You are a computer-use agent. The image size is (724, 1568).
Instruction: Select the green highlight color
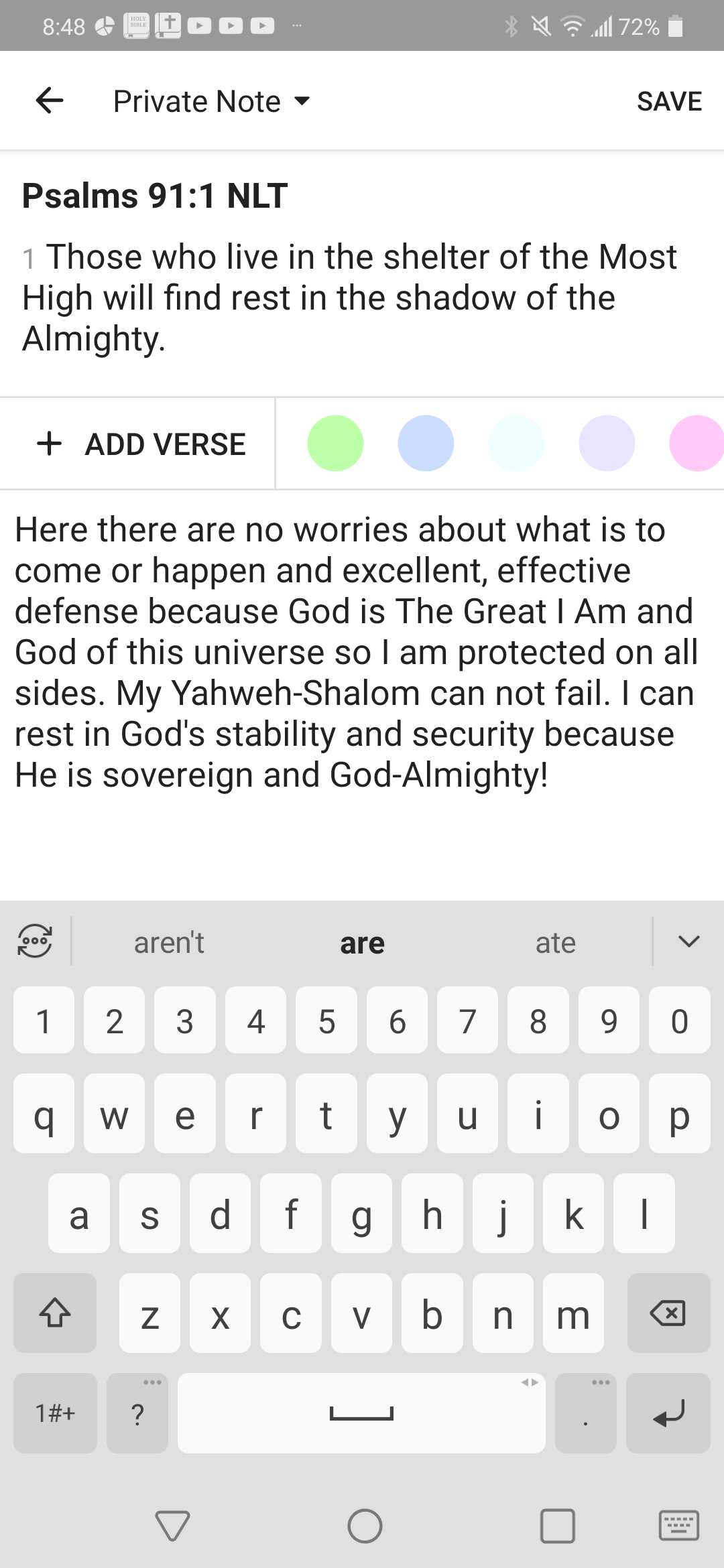(335, 444)
